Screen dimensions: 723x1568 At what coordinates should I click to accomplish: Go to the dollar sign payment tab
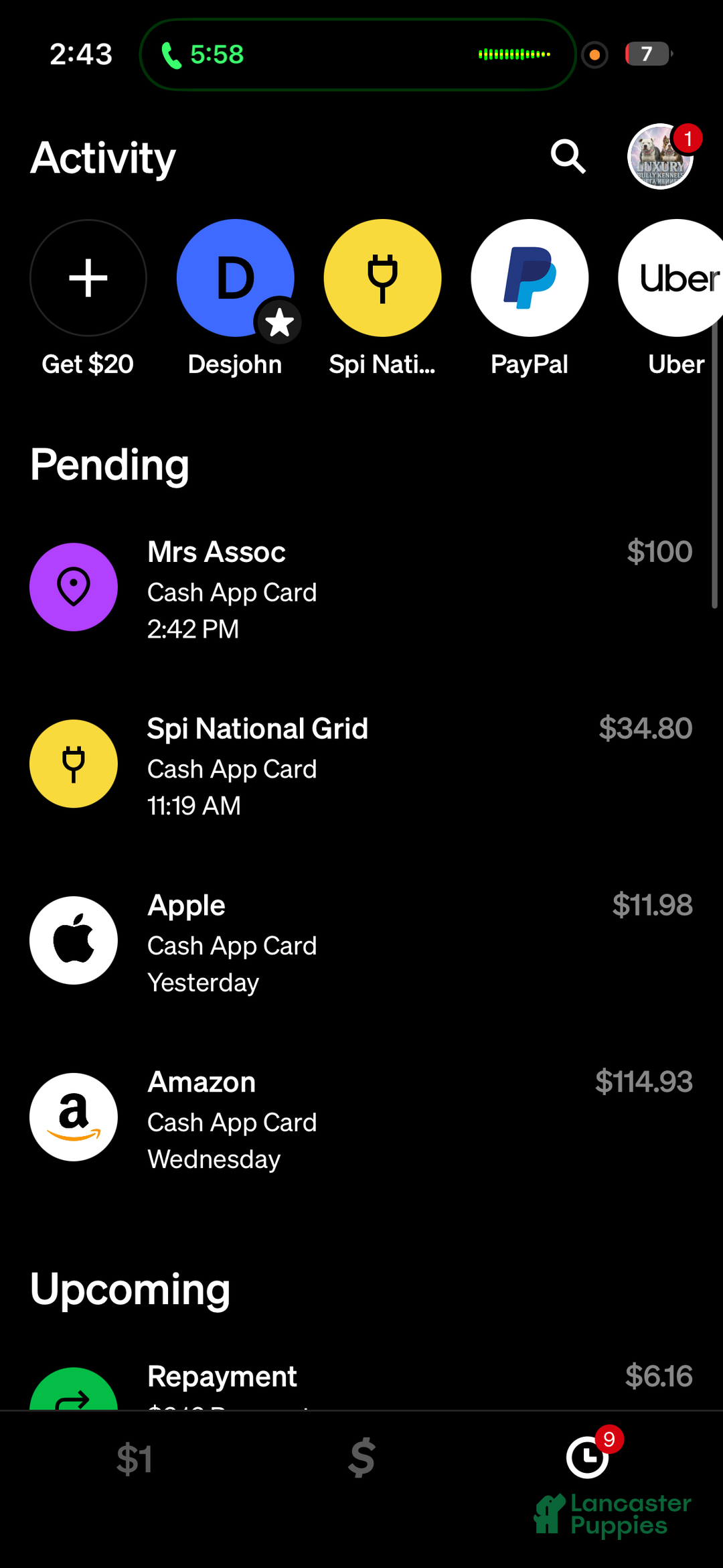pyautogui.click(x=361, y=1459)
